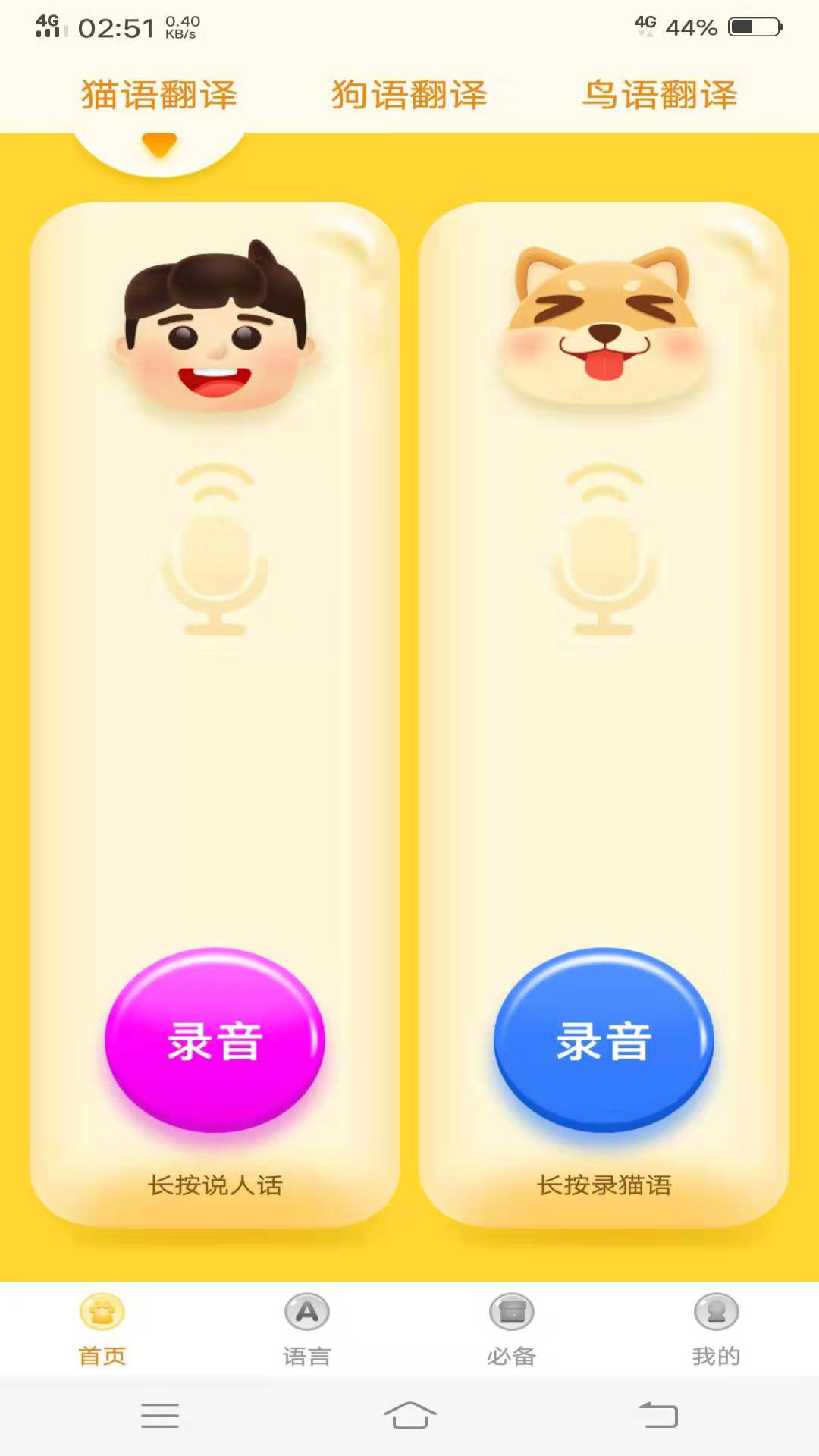Switch to 鸟语翻译 tab
This screenshot has height=1456, width=819.
(660, 96)
